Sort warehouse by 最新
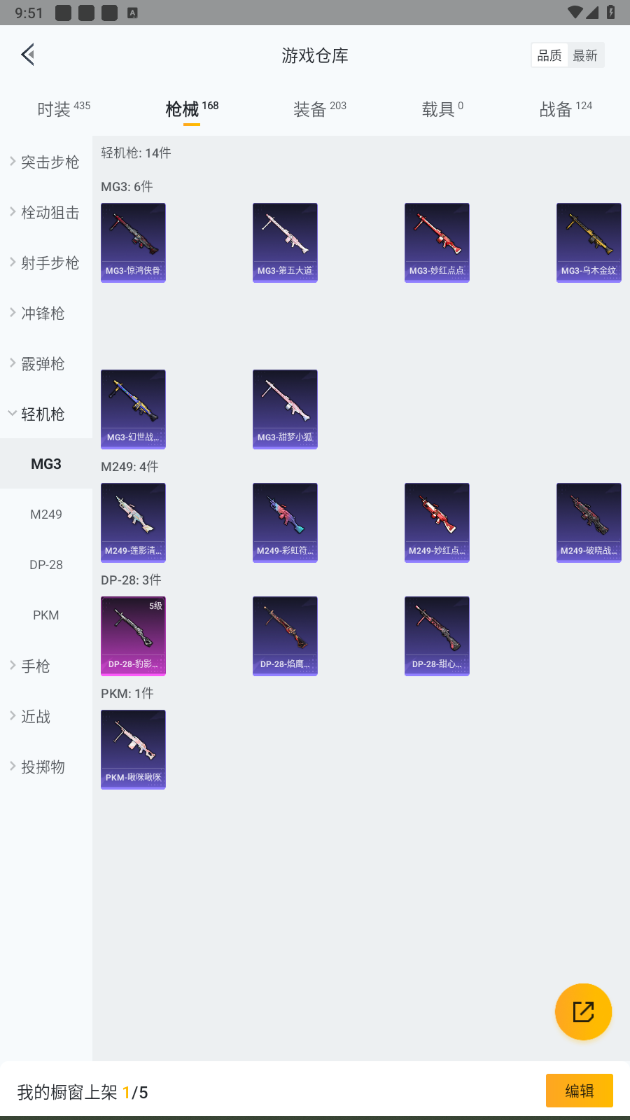 tap(585, 56)
